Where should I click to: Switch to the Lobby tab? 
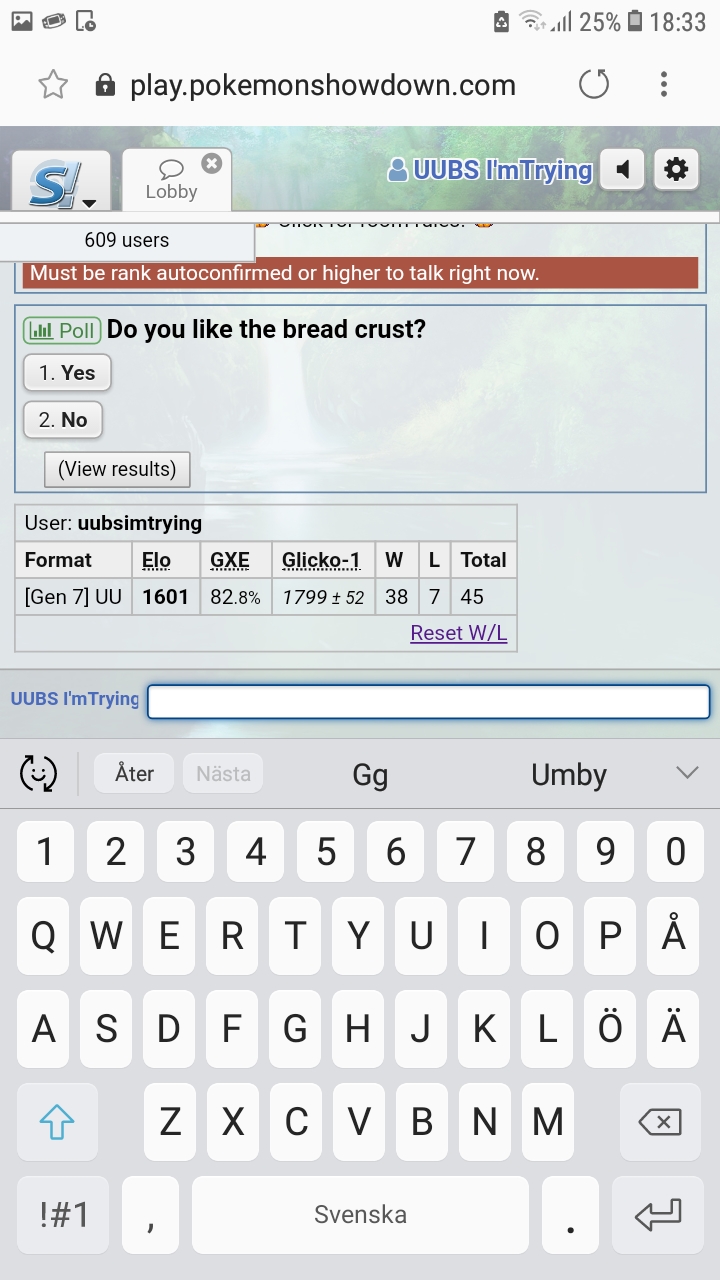coord(171,182)
